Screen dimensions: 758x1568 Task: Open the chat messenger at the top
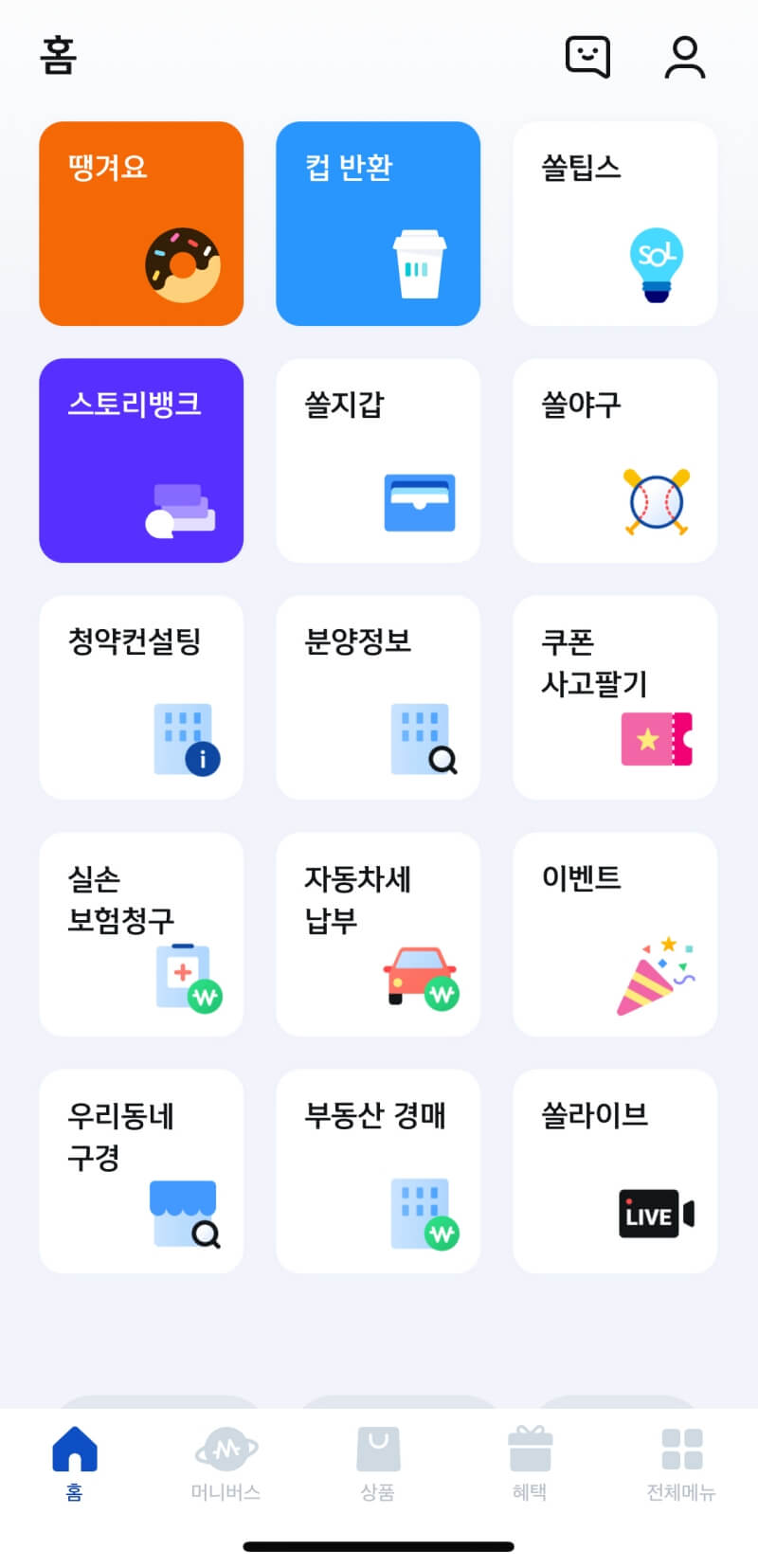point(587,56)
